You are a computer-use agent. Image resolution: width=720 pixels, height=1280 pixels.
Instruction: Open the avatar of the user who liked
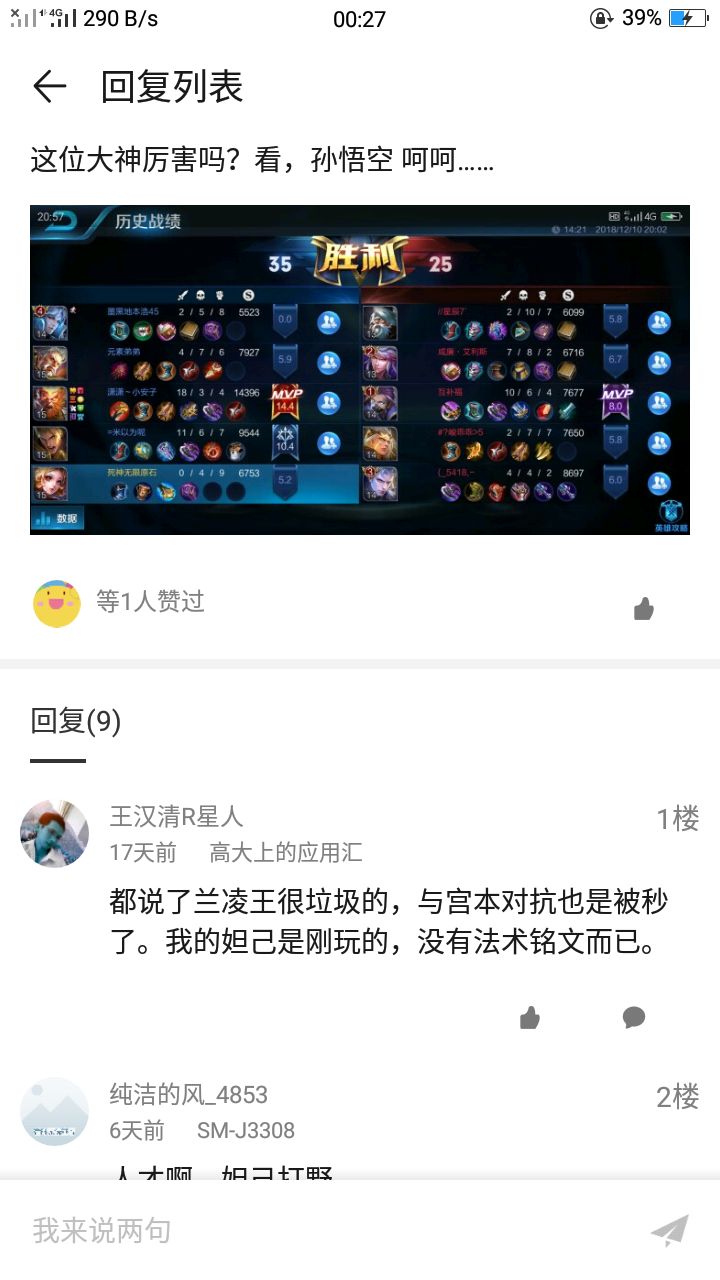click(57, 603)
